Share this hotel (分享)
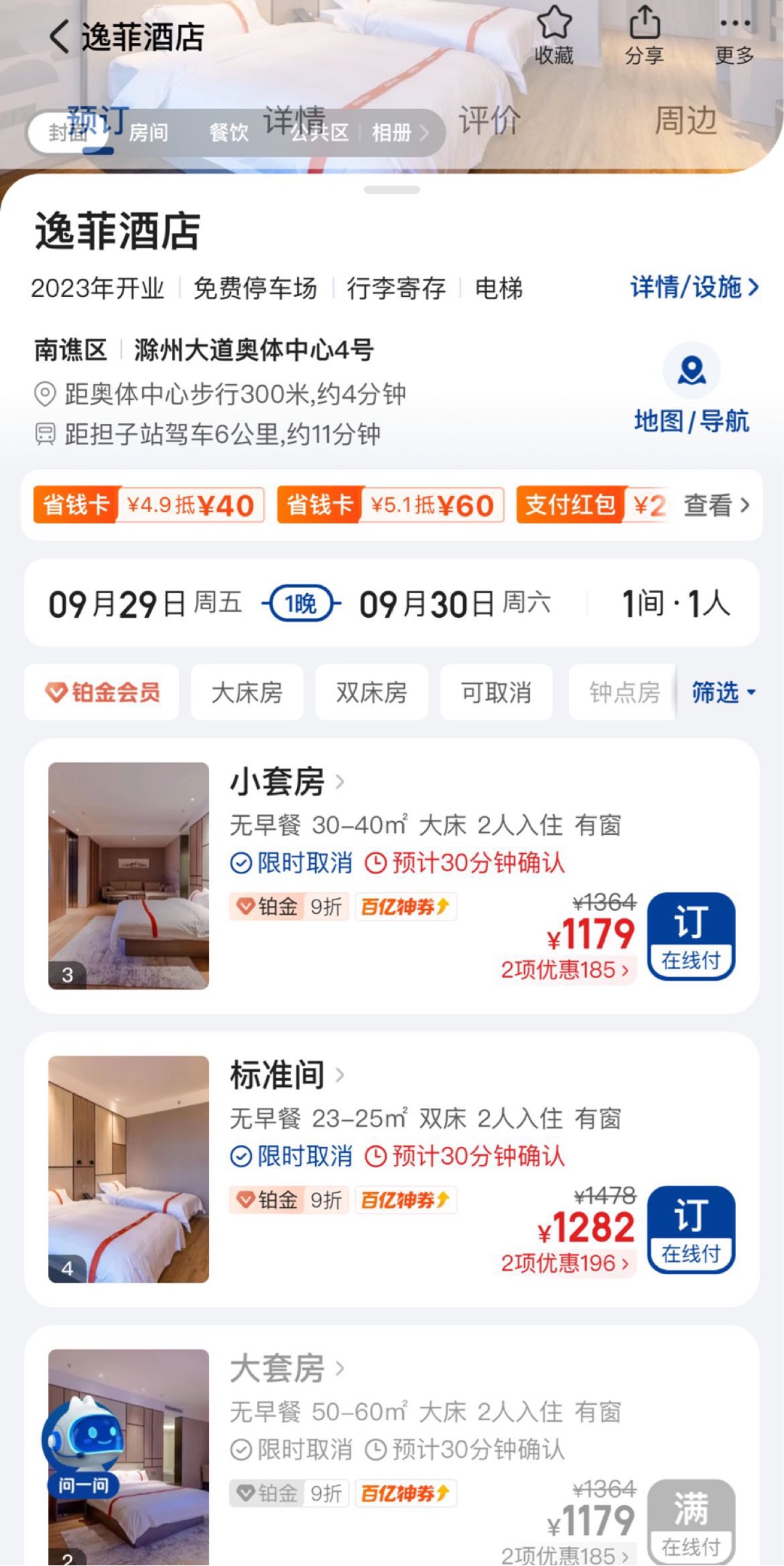This screenshot has width=784, height=1566. click(644, 35)
